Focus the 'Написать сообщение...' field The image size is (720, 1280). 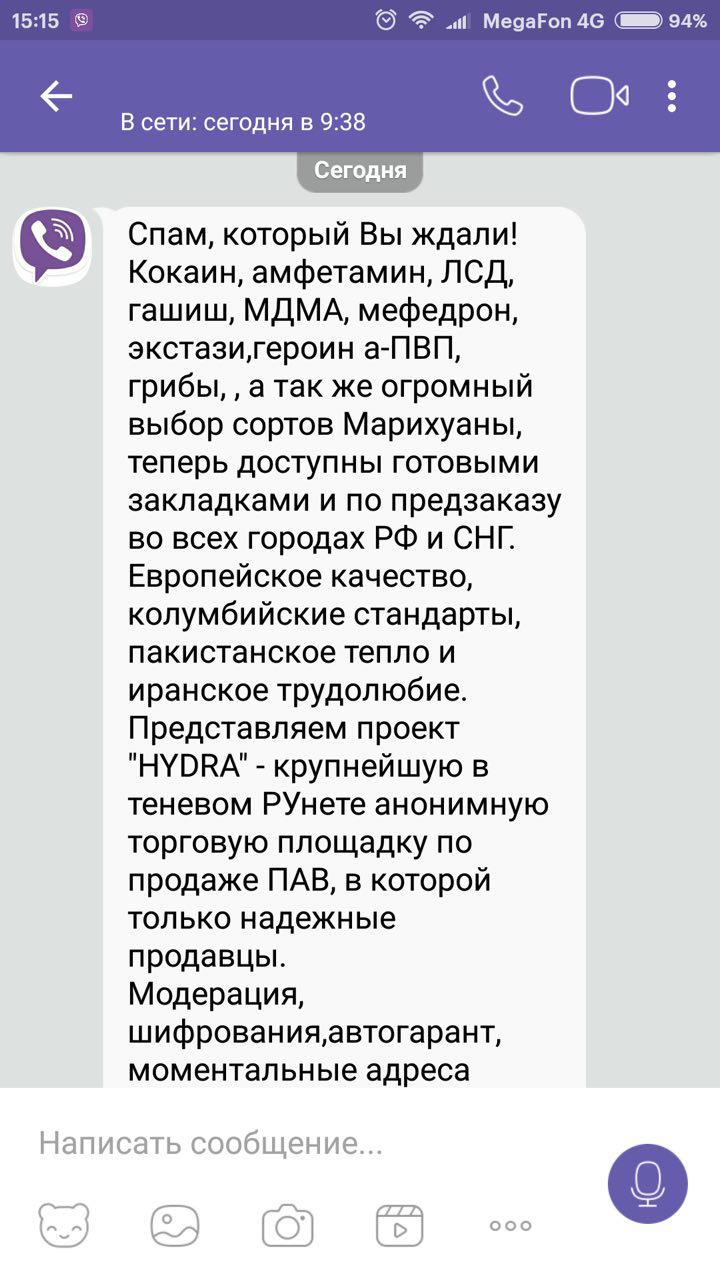click(x=310, y=1143)
